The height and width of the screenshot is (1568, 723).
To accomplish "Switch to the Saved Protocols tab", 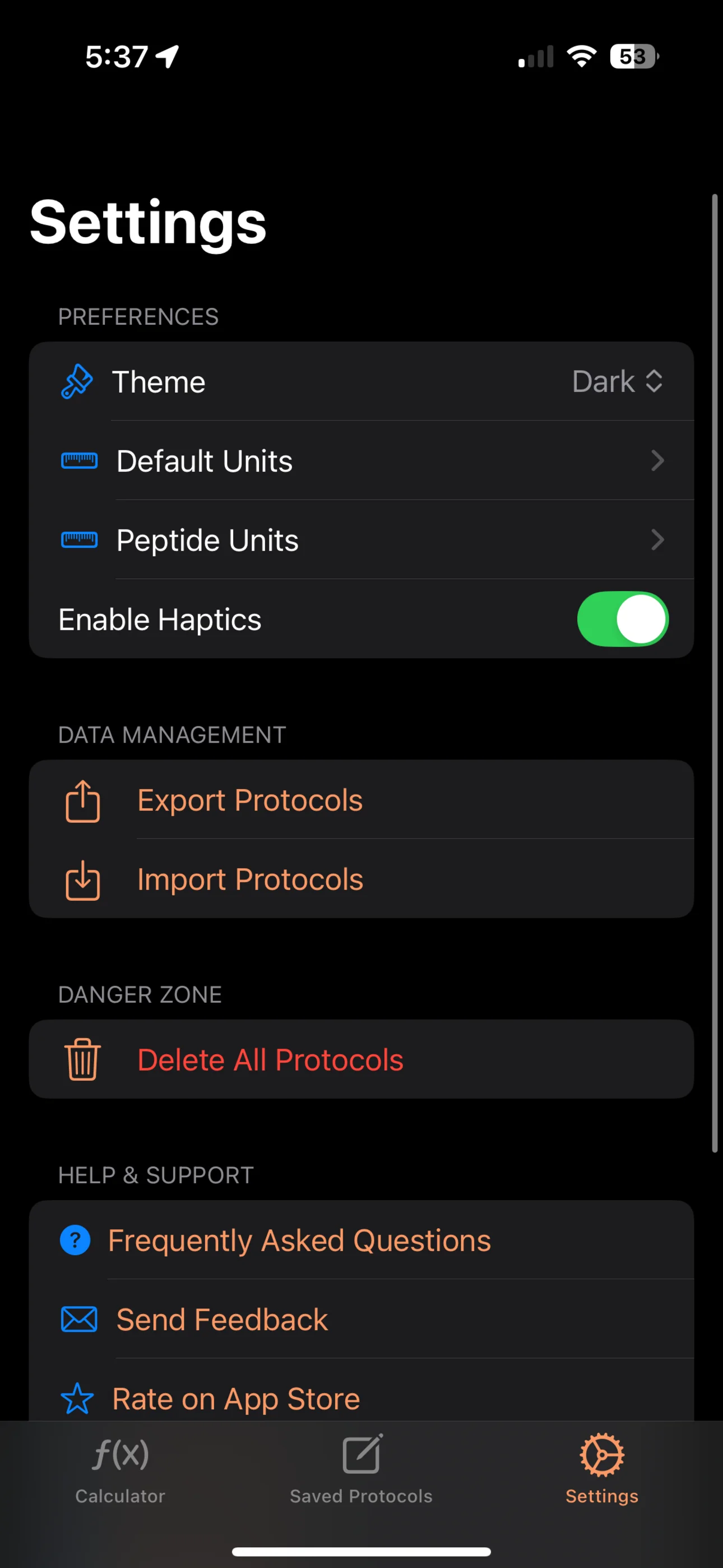I will point(361,1467).
